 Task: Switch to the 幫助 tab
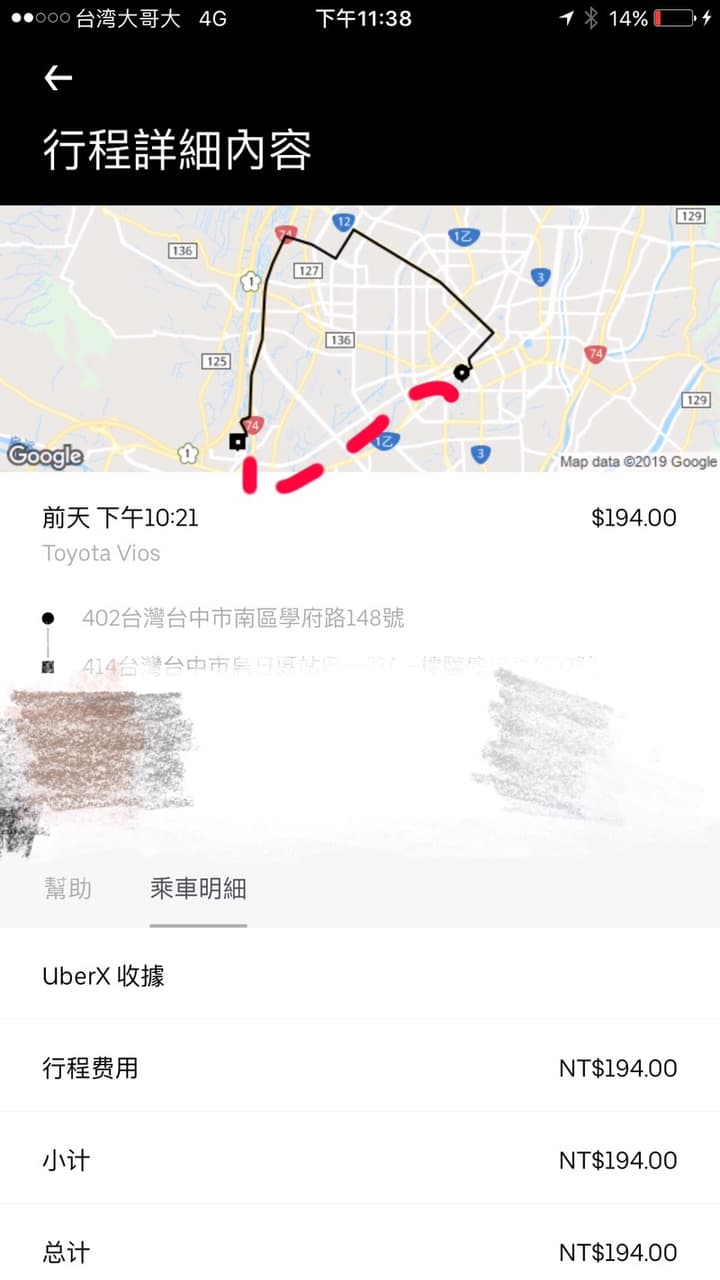point(68,888)
